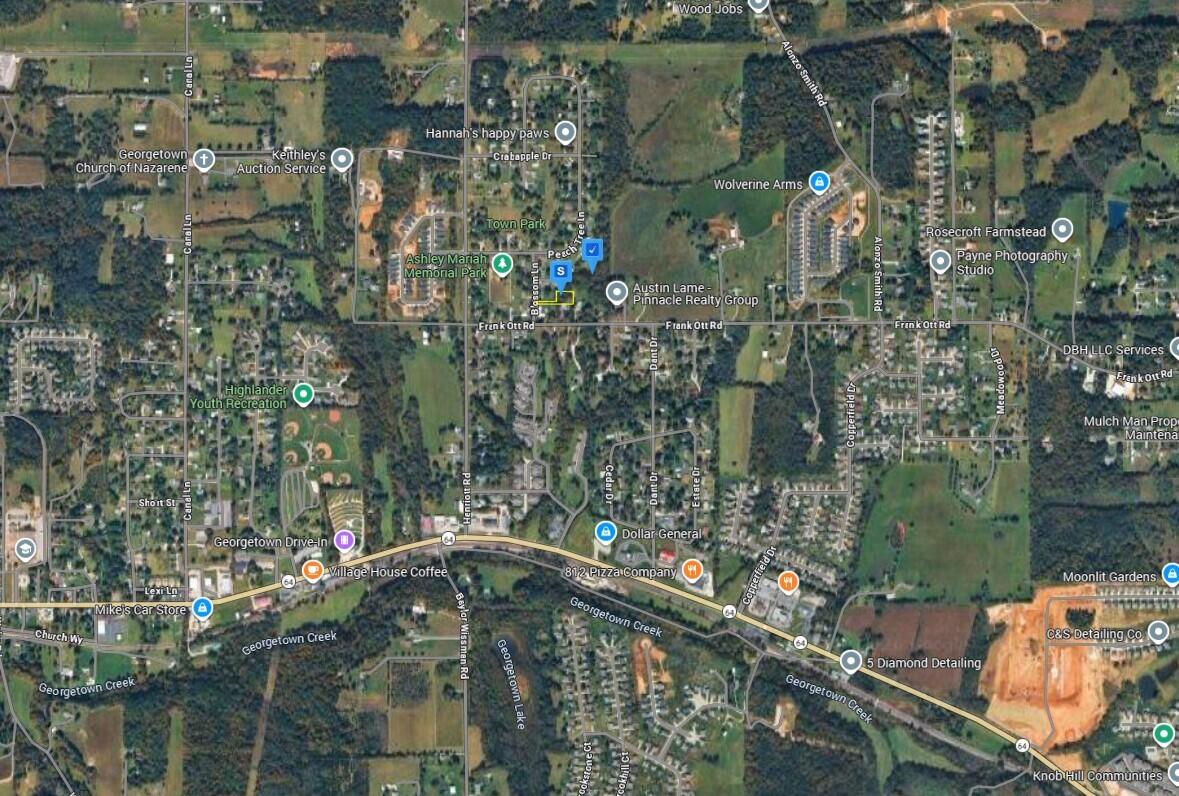Tap the Wolverine Arms map pin
The height and width of the screenshot is (796, 1179).
pyautogui.click(x=819, y=182)
